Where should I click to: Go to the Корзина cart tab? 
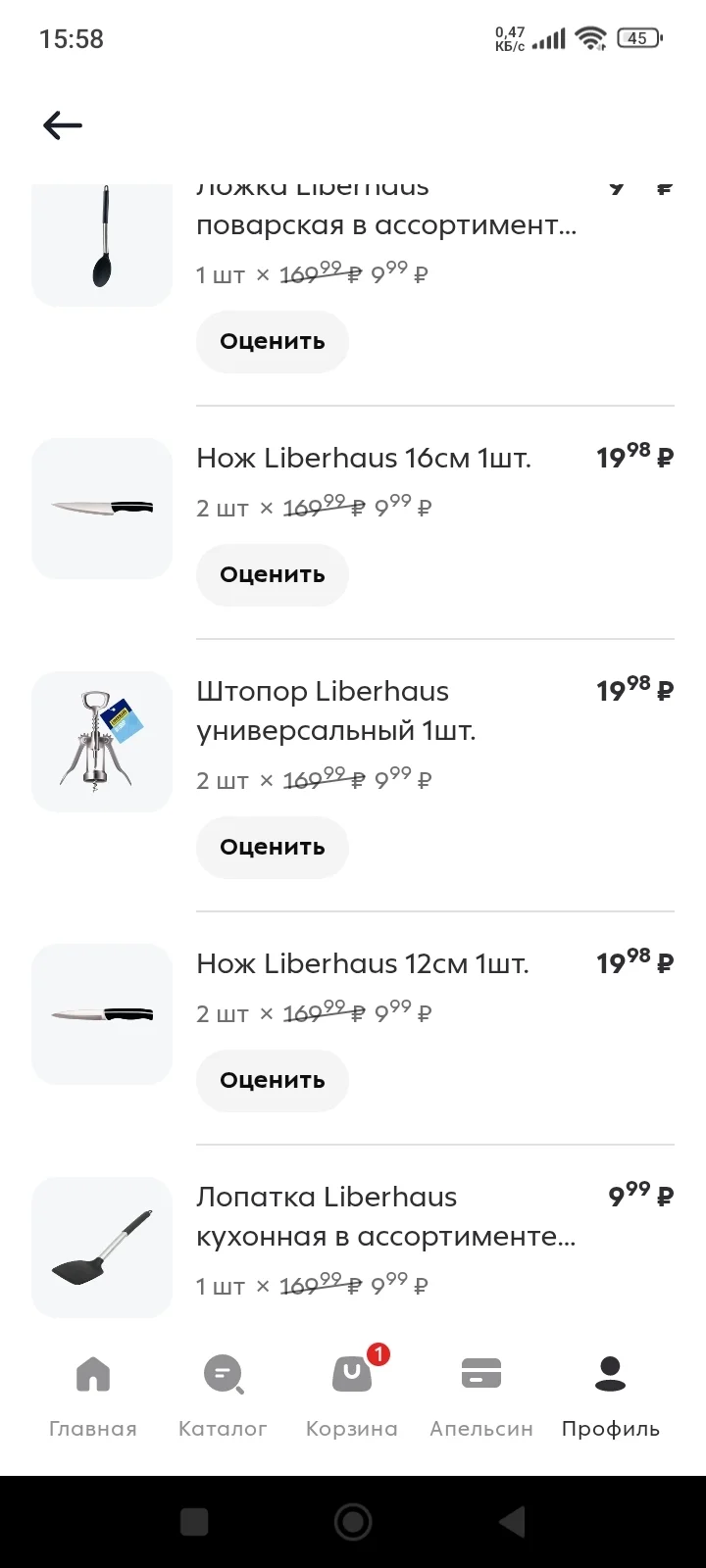[352, 1396]
